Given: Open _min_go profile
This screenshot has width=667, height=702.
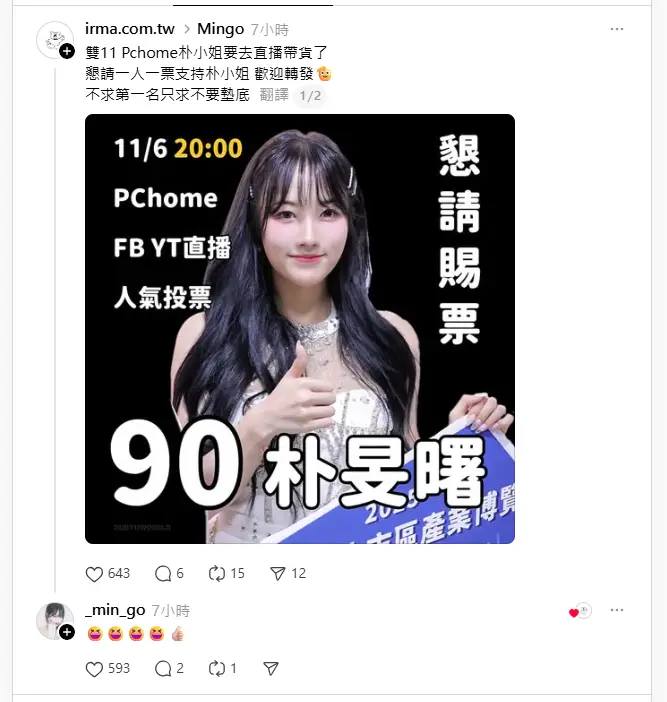Looking at the screenshot, I should [116, 610].
